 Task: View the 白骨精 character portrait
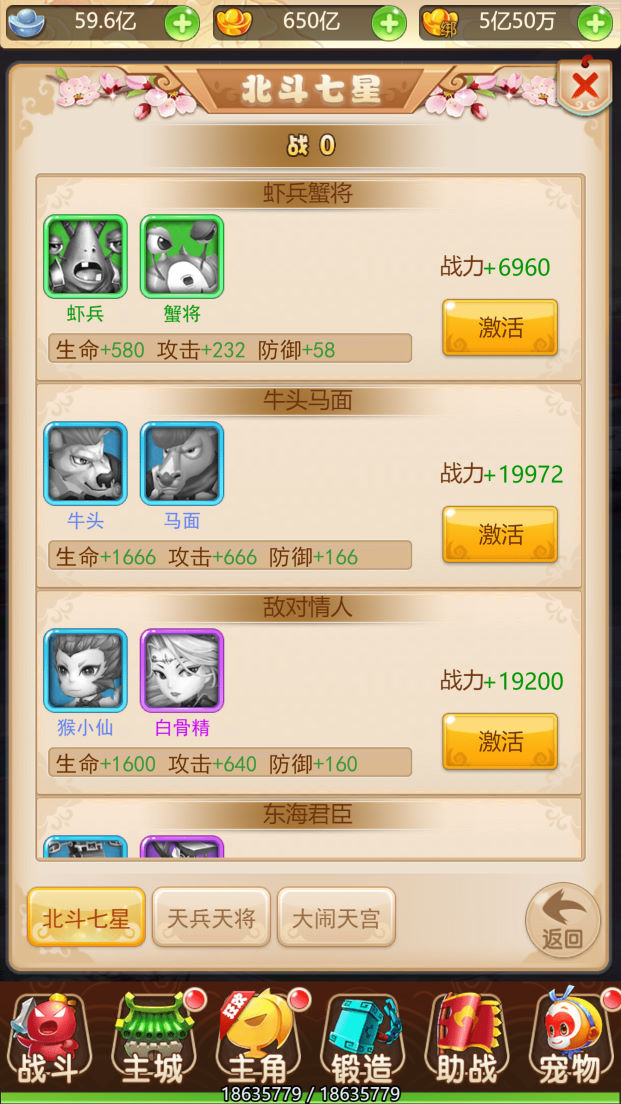point(182,670)
